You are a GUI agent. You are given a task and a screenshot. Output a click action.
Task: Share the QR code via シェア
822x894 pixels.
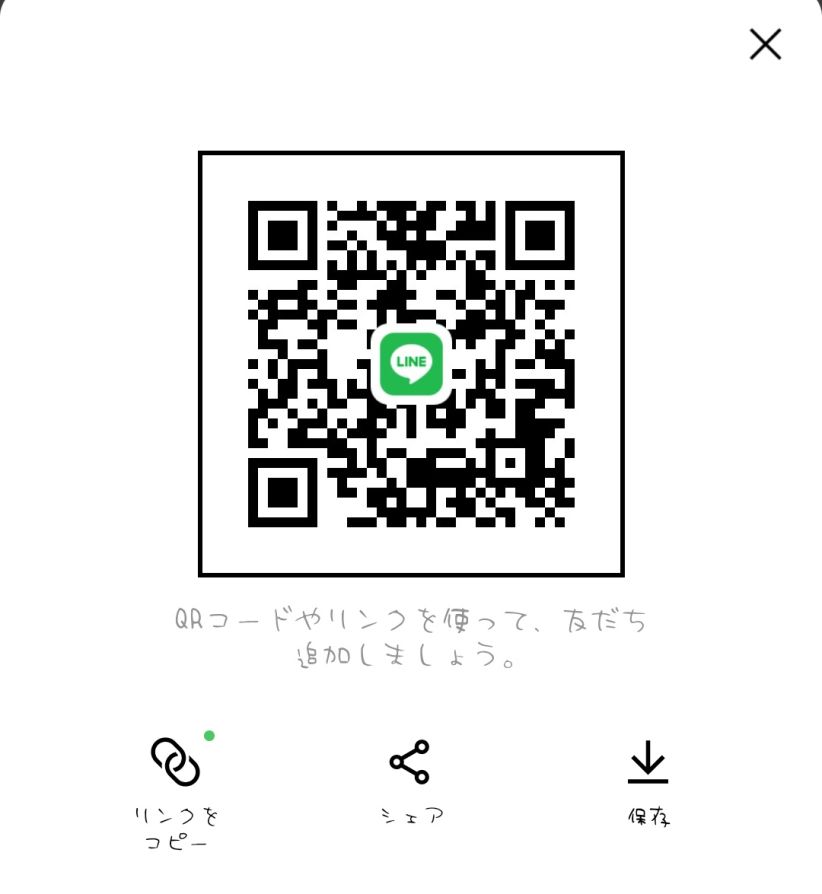point(410,764)
